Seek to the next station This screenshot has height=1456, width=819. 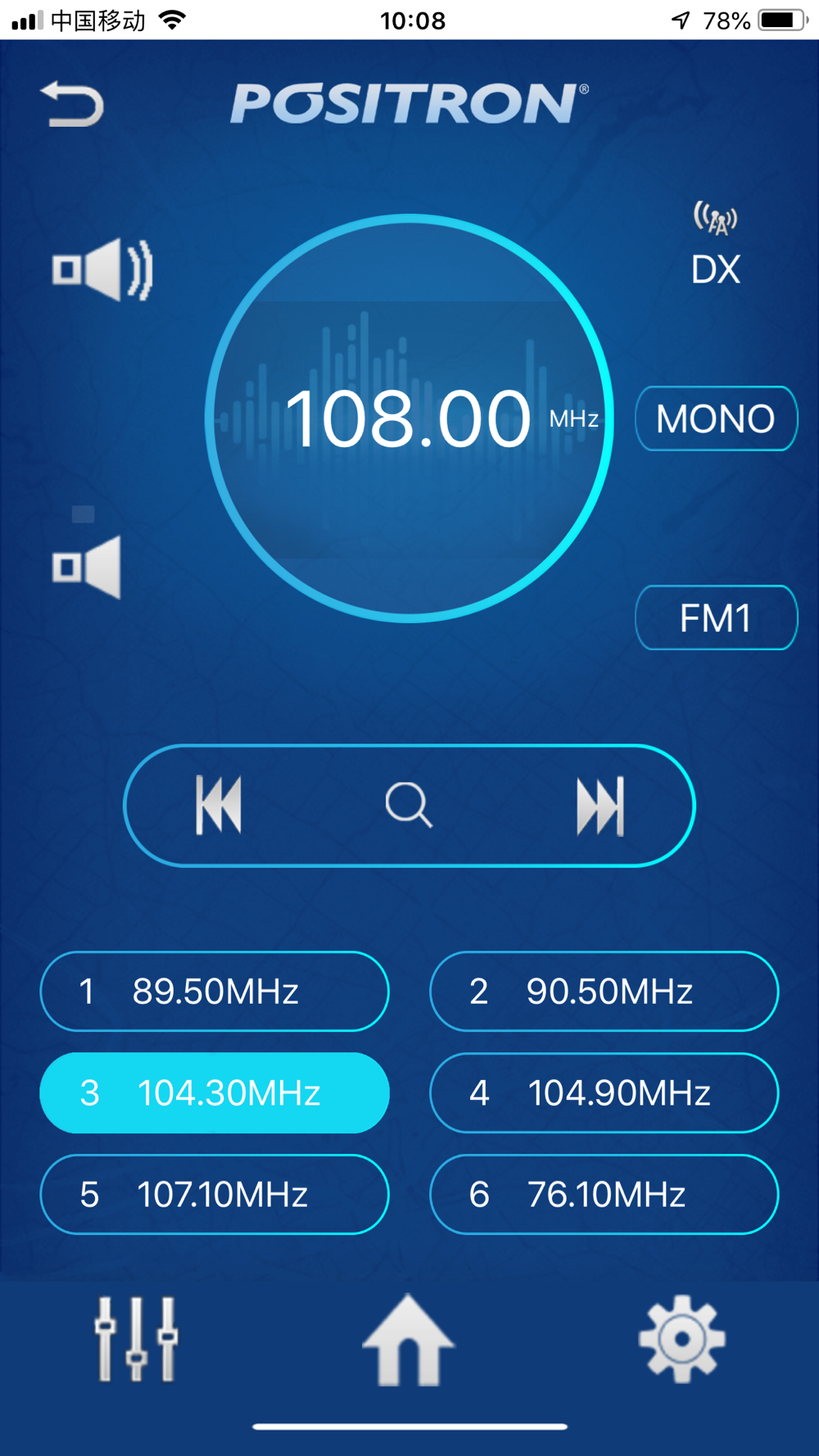pos(600,806)
